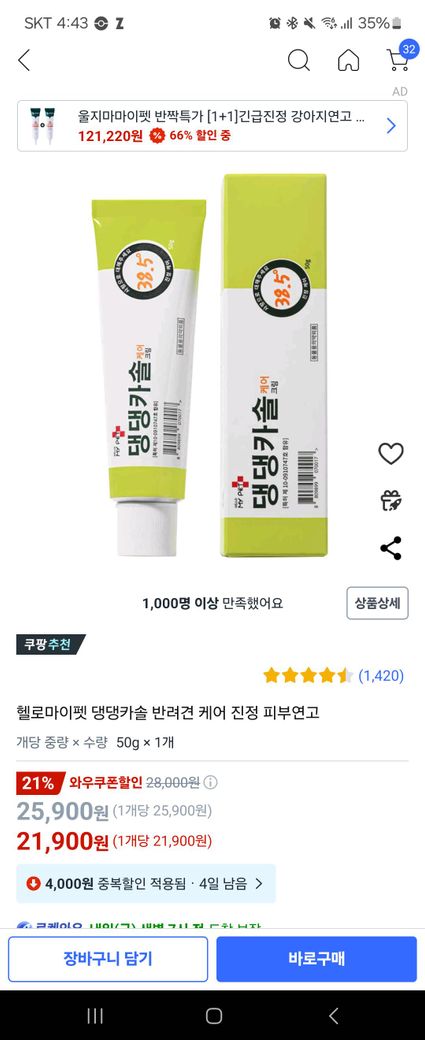The height and width of the screenshot is (1040, 425).
Task: Open recent apps from navigation bar
Action: [95, 1015]
